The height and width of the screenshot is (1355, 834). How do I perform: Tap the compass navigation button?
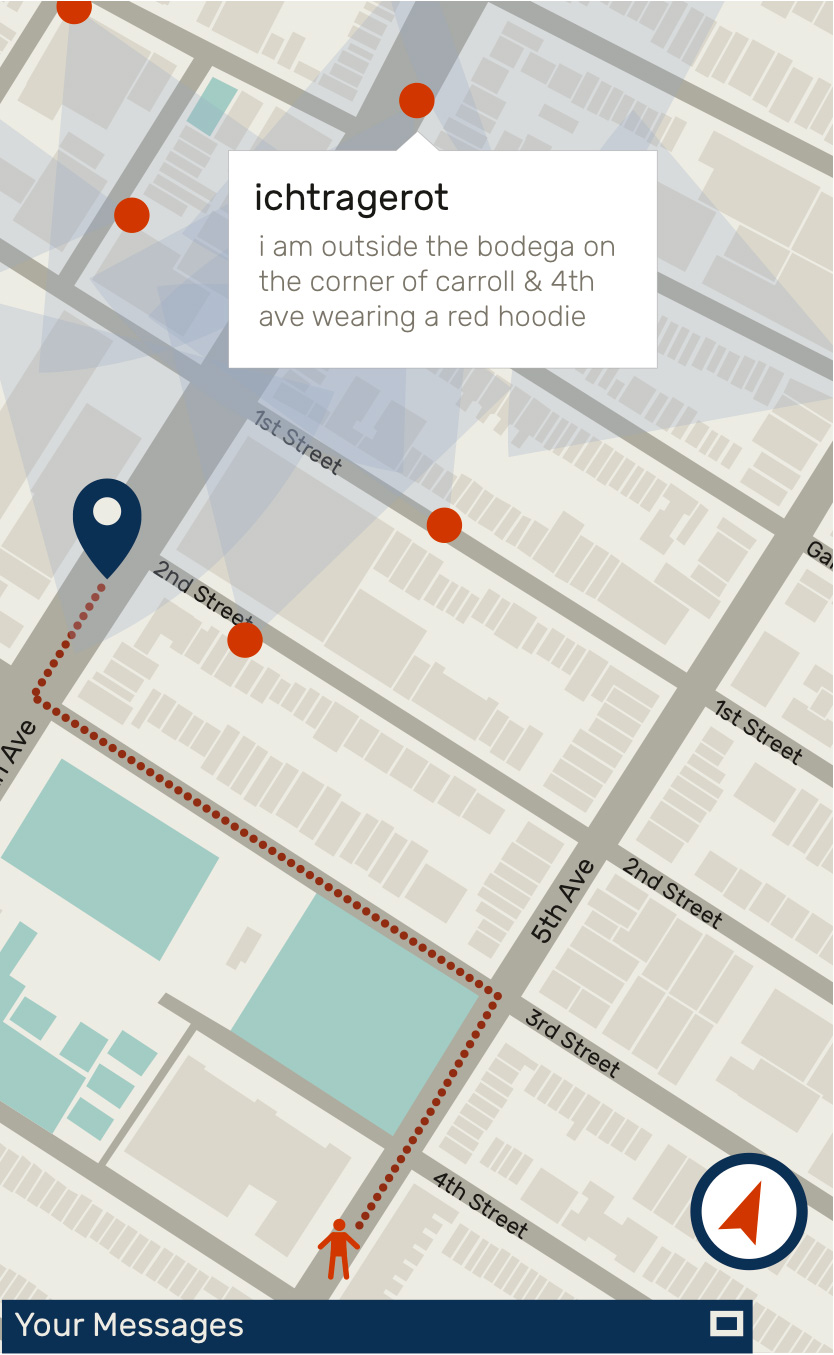tap(749, 1211)
